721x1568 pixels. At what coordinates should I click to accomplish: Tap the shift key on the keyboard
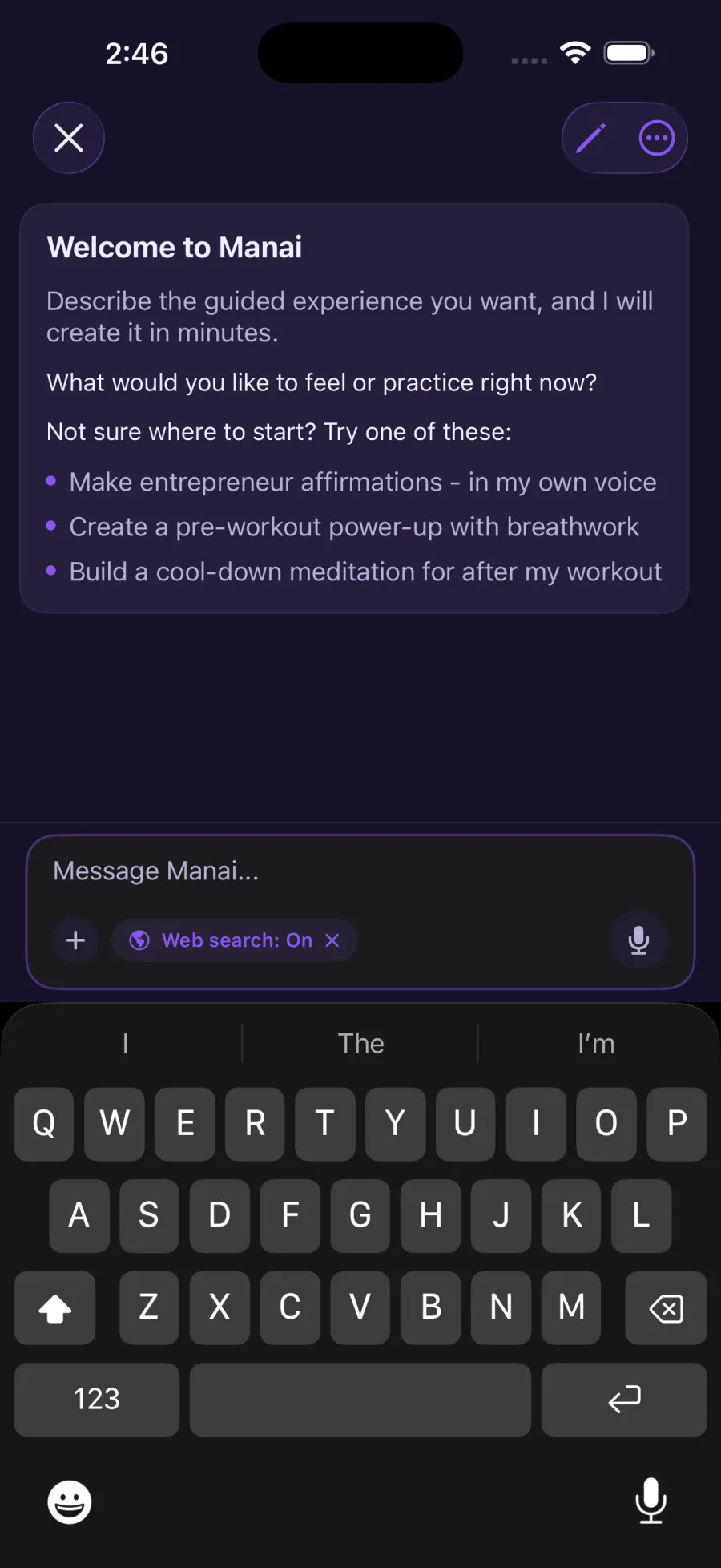click(x=54, y=1308)
